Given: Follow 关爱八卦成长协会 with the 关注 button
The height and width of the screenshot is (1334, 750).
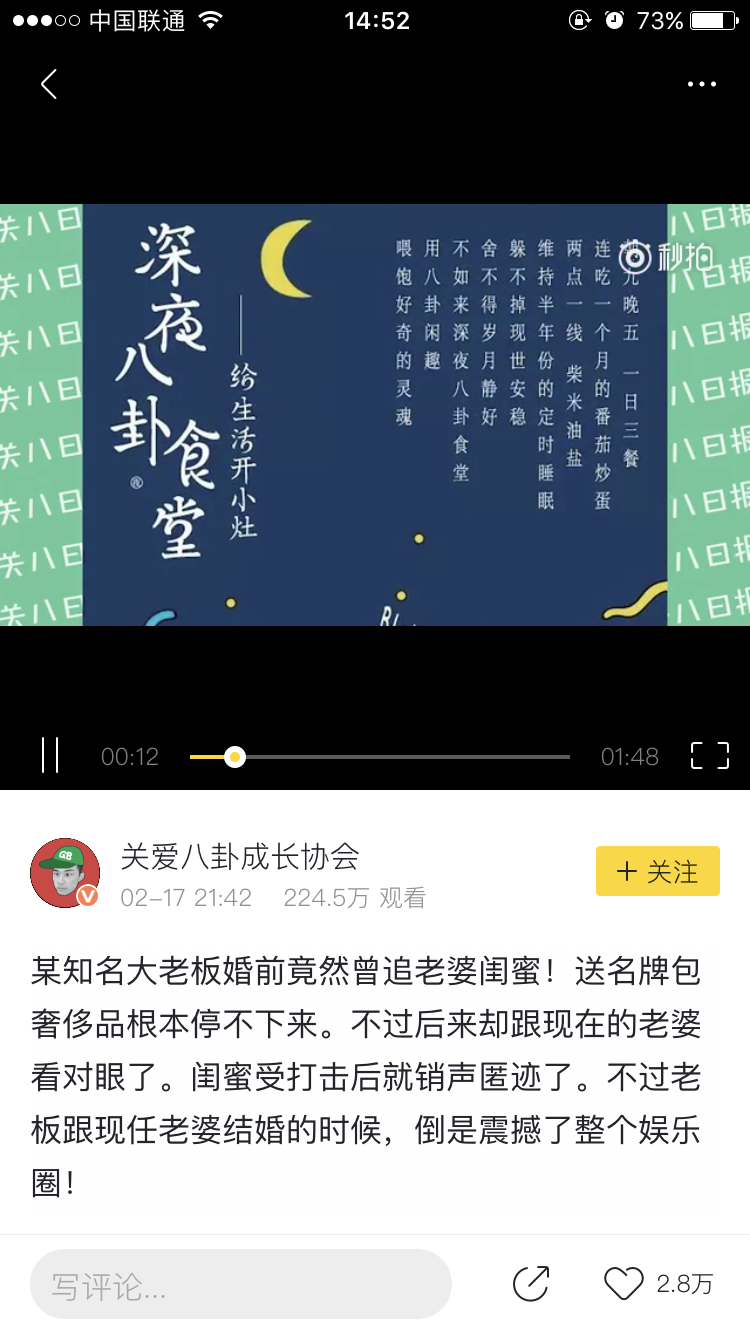Looking at the screenshot, I should 657,871.
